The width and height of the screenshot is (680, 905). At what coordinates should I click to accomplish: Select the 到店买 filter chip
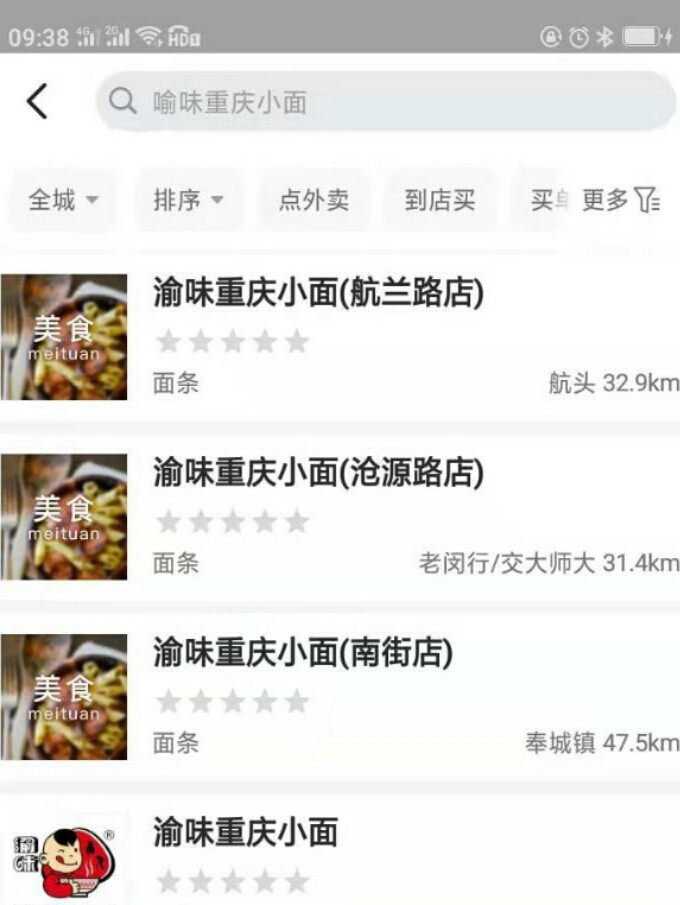[439, 200]
